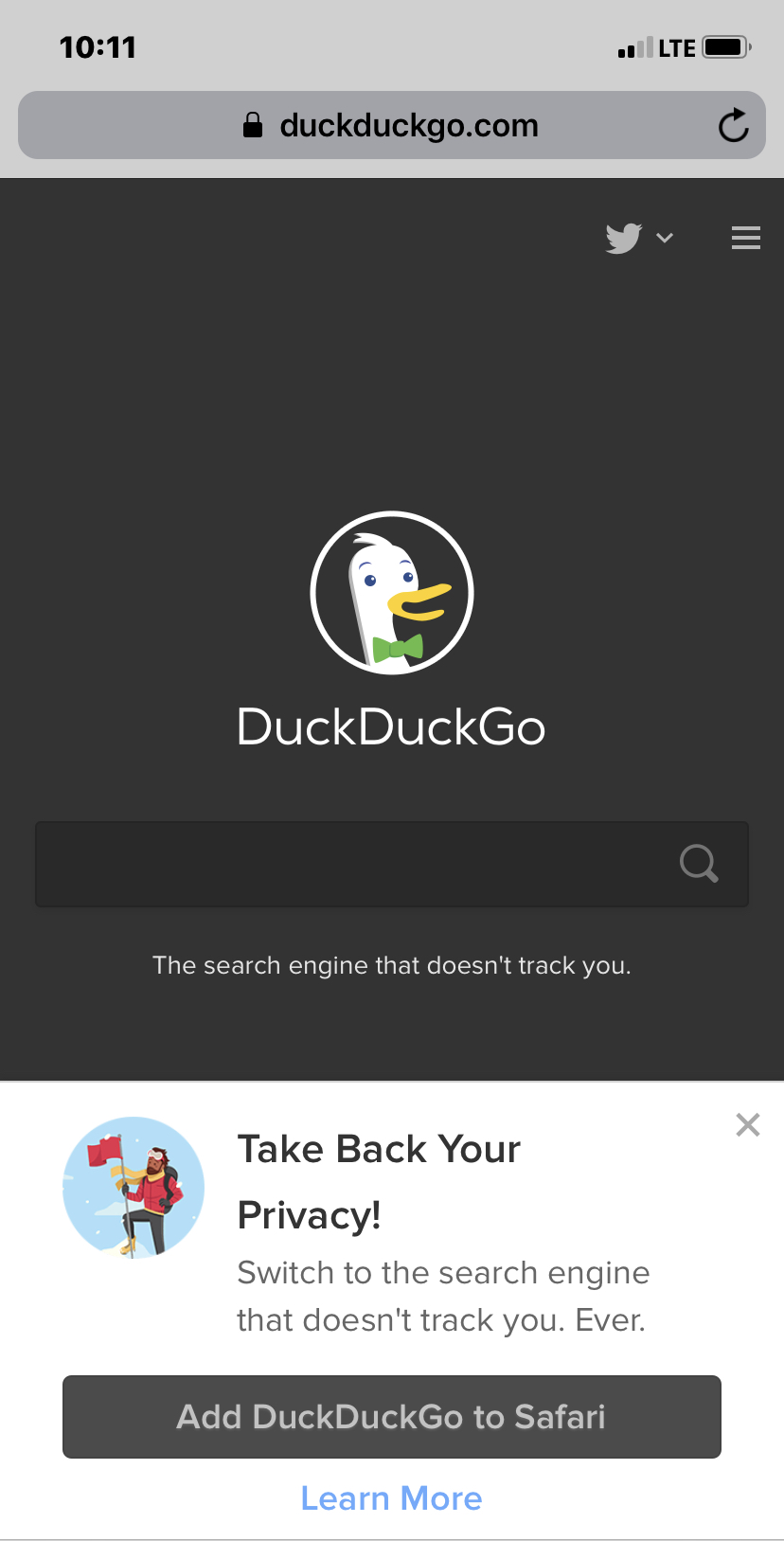The image size is (784, 1541).
Task: Expand the Twitter dropdown
Action: pyautogui.click(x=640, y=238)
